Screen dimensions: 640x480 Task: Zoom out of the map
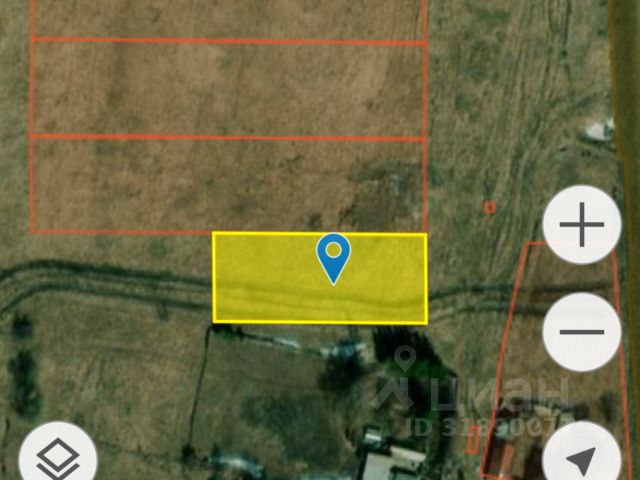coord(581,332)
